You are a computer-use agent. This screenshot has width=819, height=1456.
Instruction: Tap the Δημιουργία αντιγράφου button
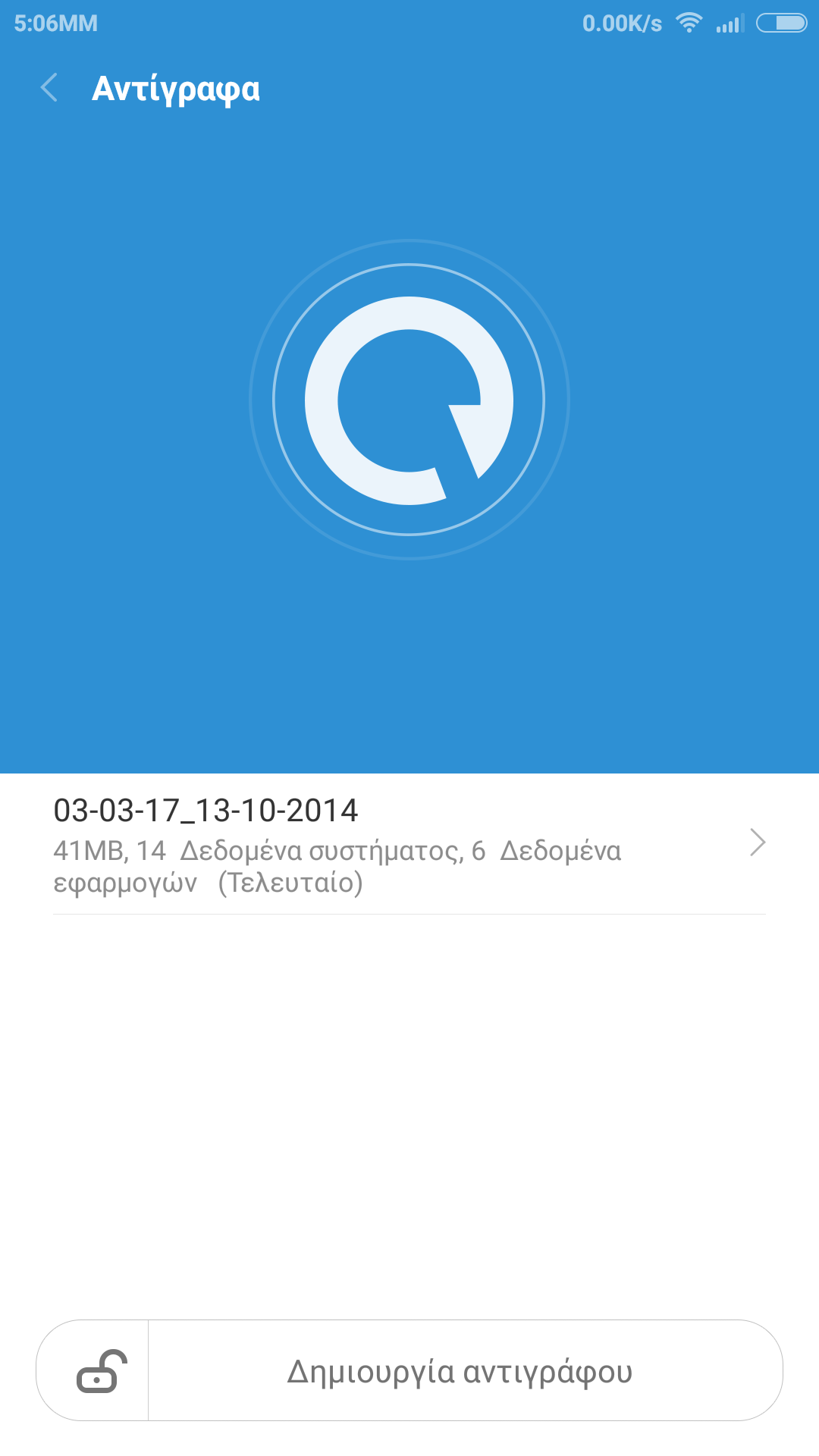(460, 1371)
